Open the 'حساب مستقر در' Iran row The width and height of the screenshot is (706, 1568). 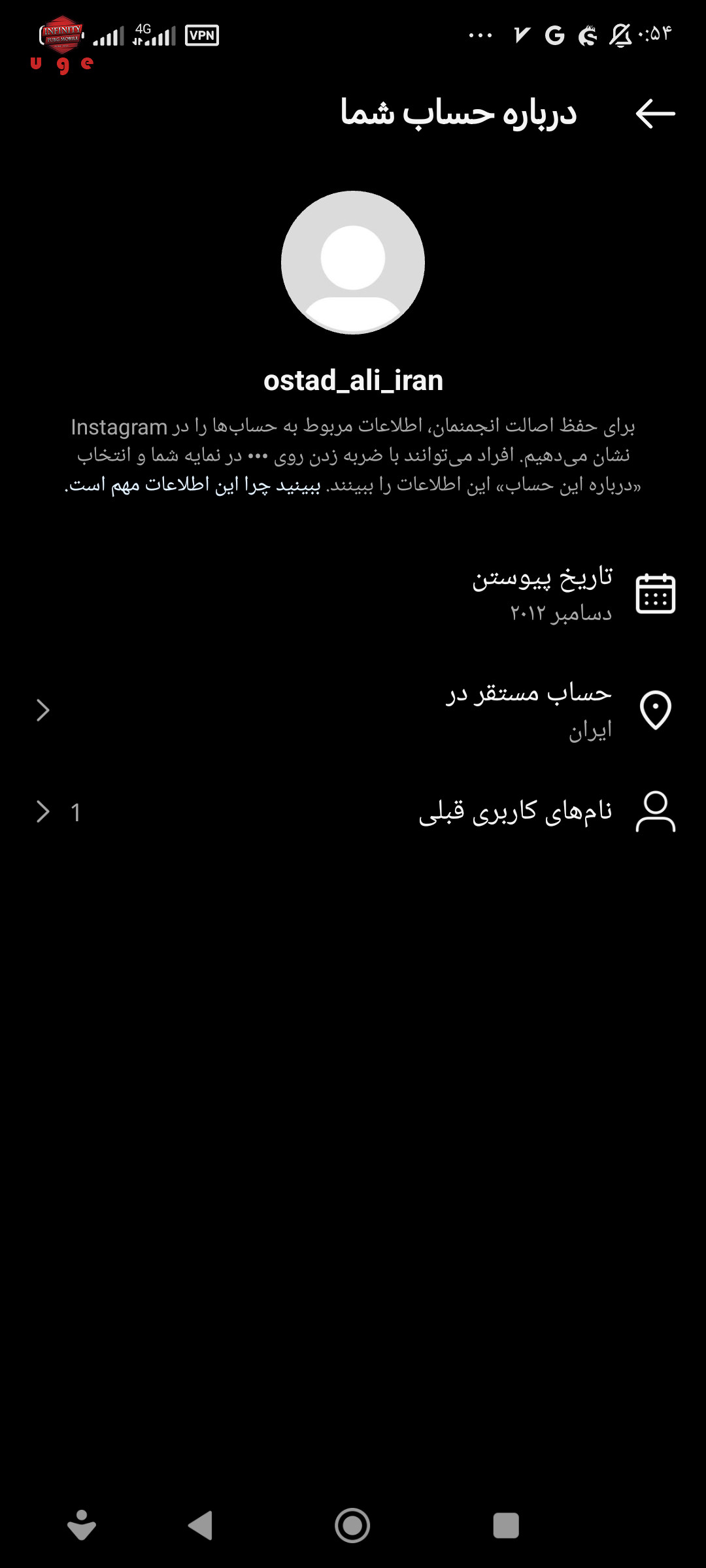point(353,710)
